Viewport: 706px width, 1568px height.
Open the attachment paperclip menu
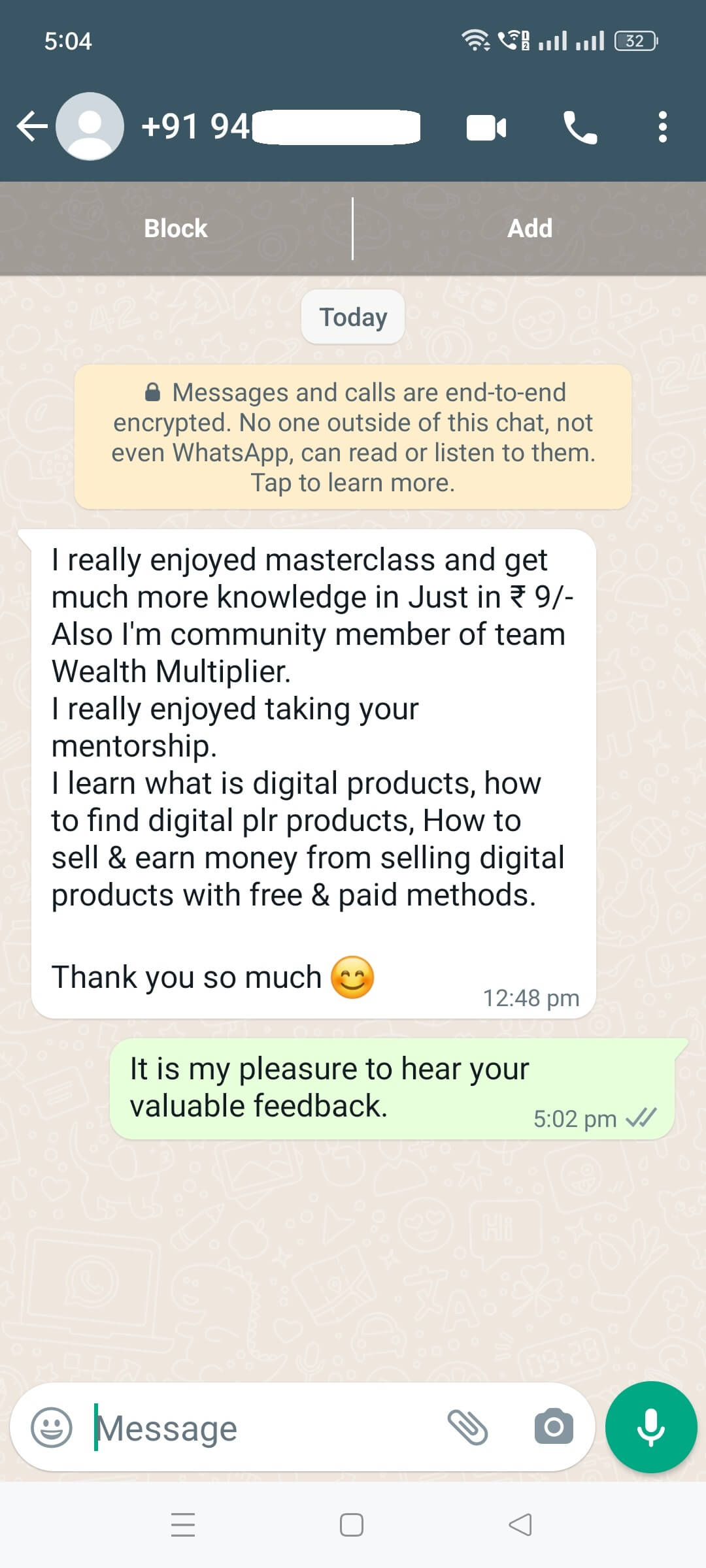point(467,1427)
